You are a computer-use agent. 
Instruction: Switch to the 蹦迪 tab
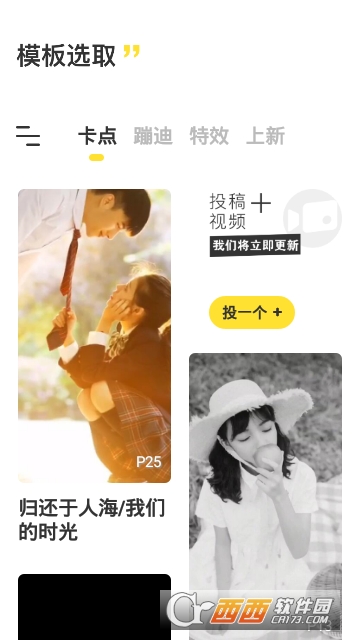pos(153,136)
